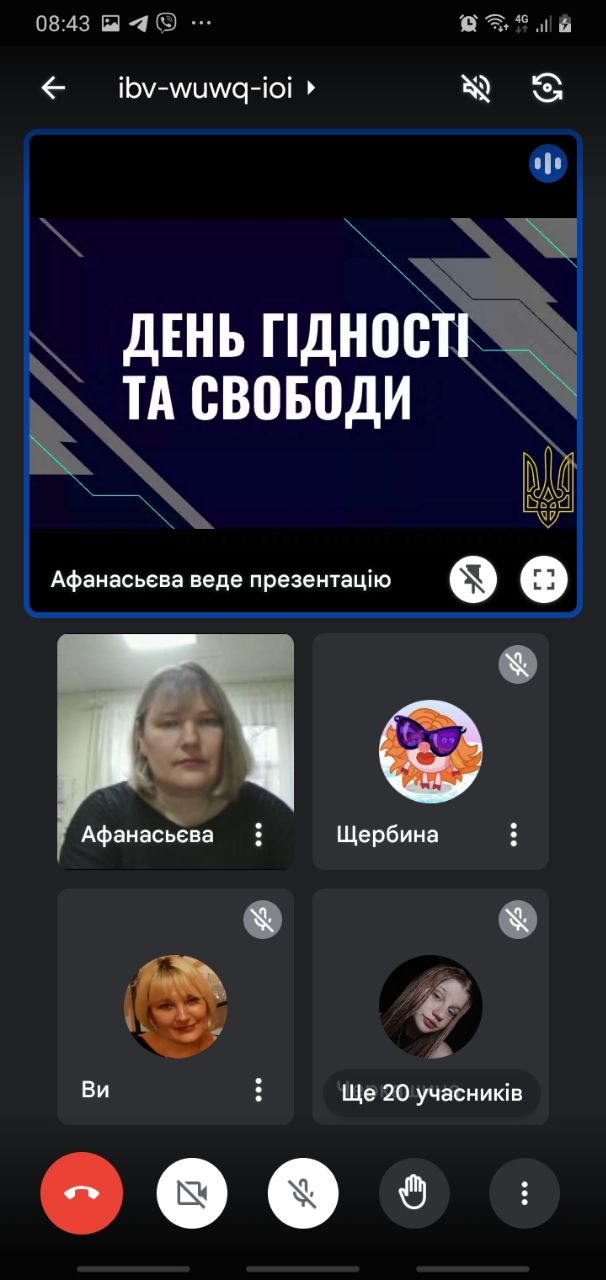
Task: Switch the camera view
Action: click(547, 88)
